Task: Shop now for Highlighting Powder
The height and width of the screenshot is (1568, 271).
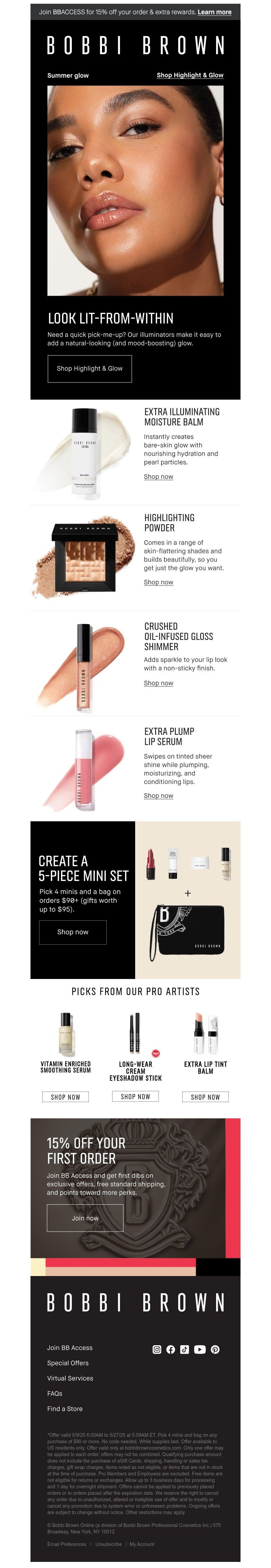Action: (x=158, y=582)
